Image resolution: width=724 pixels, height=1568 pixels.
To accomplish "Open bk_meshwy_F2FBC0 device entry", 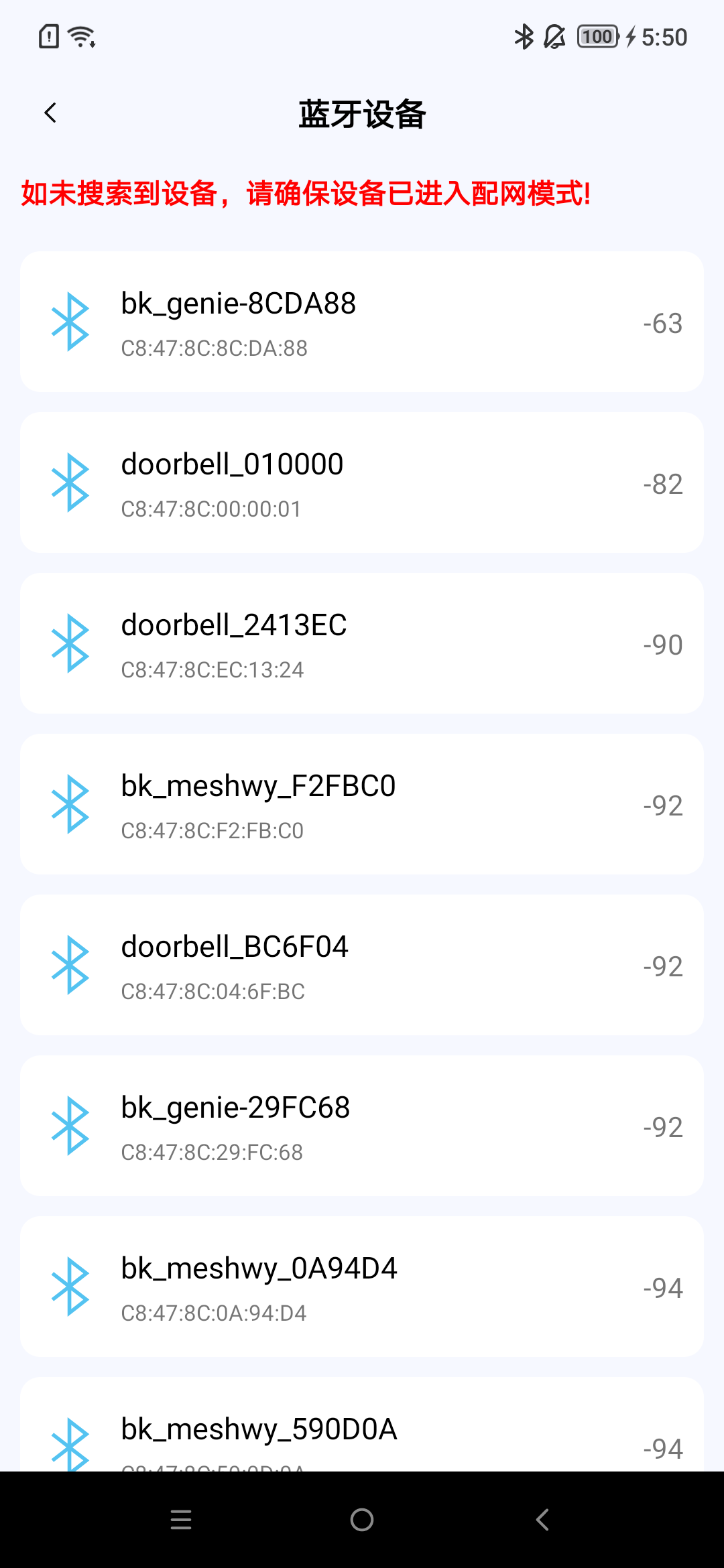I will [362, 804].
